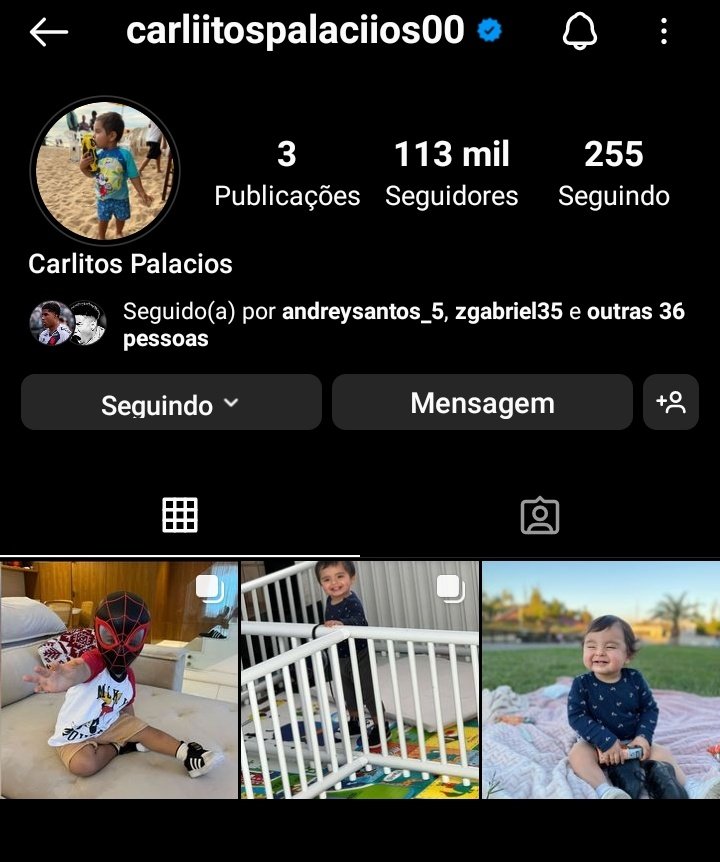Open the notifications bell for this profile
This screenshot has height=862, width=720.
(x=579, y=33)
